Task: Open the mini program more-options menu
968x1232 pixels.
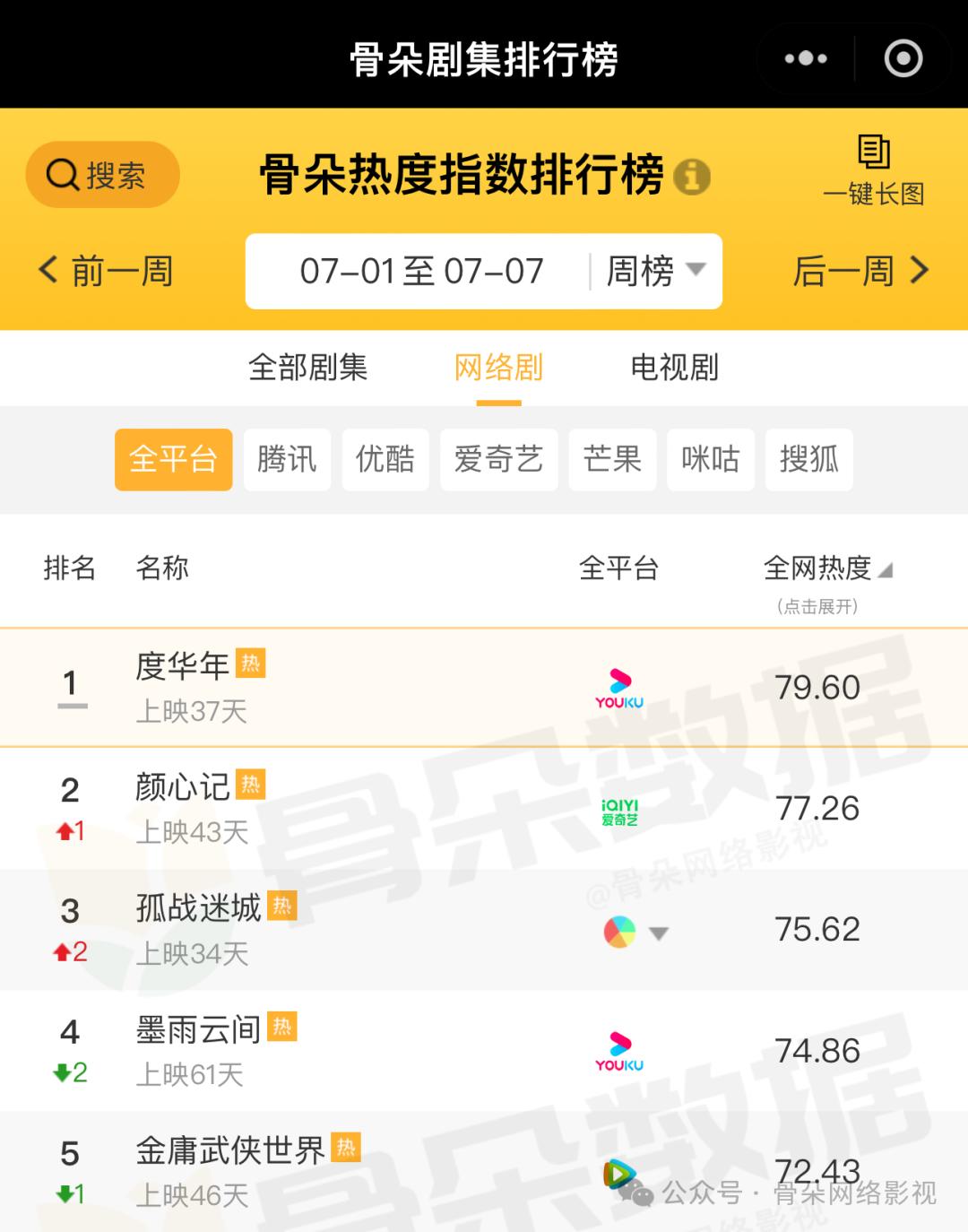Action: [x=805, y=59]
